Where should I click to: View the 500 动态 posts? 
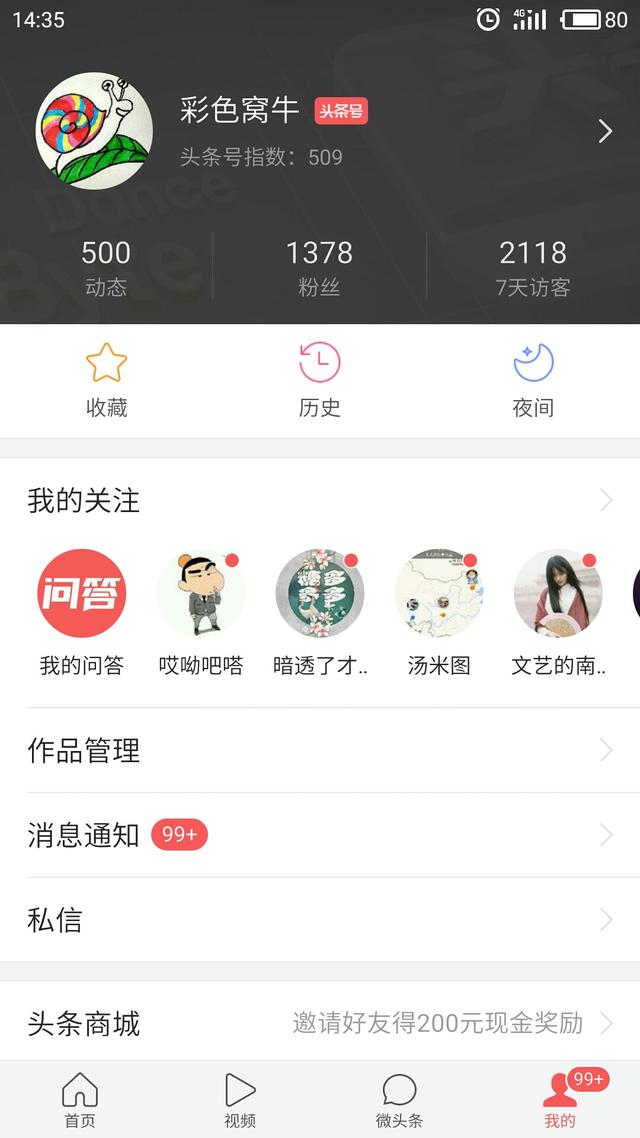pos(106,268)
